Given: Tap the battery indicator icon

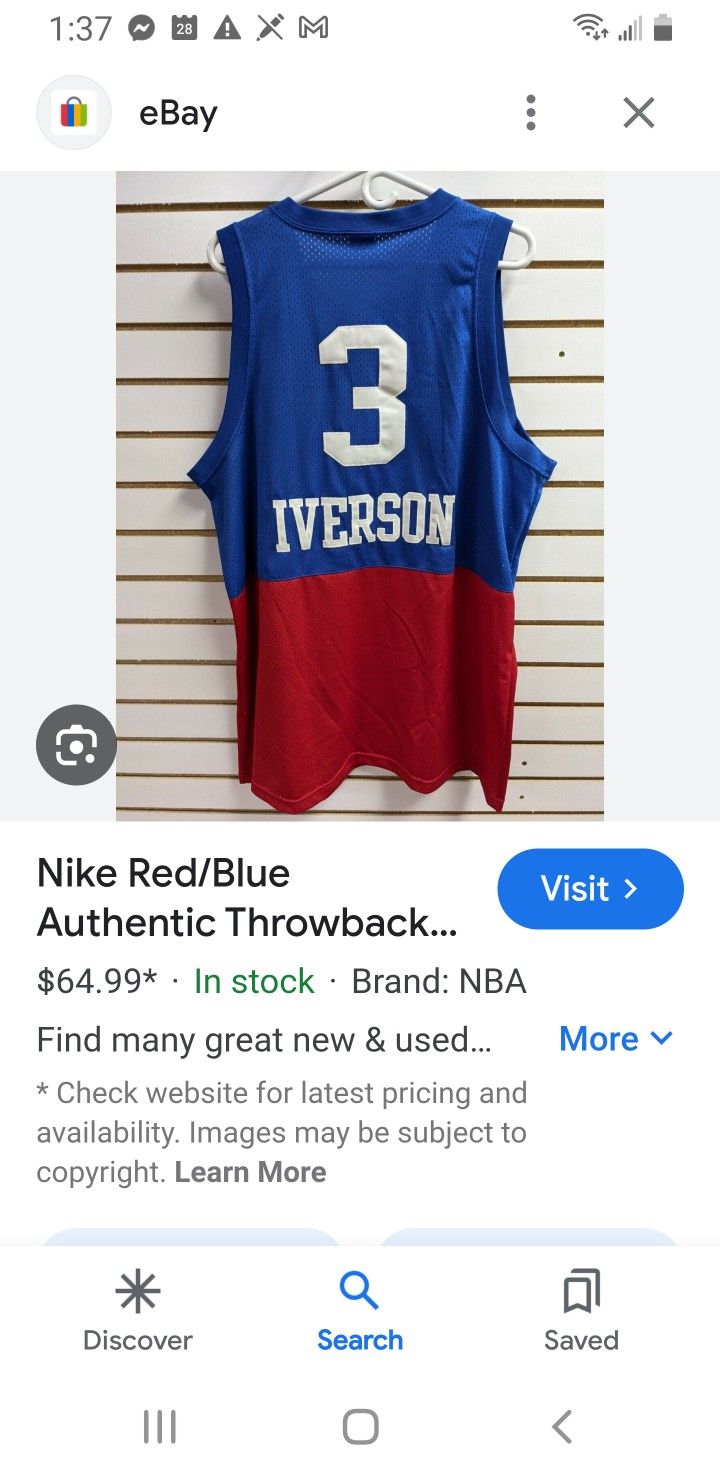Looking at the screenshot, I should click(x=665, y=28).
